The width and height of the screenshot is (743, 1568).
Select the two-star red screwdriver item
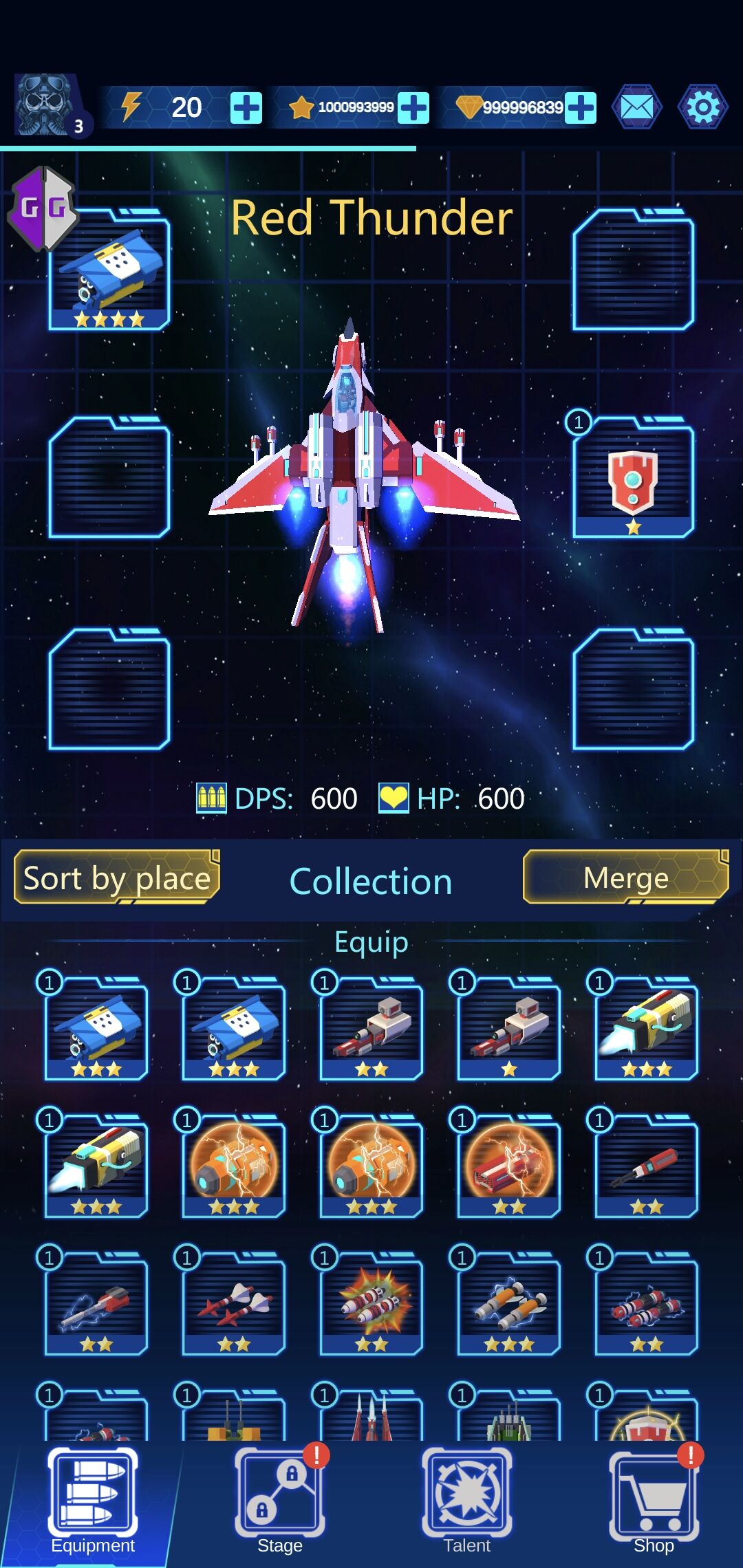tap(647, 1167)
